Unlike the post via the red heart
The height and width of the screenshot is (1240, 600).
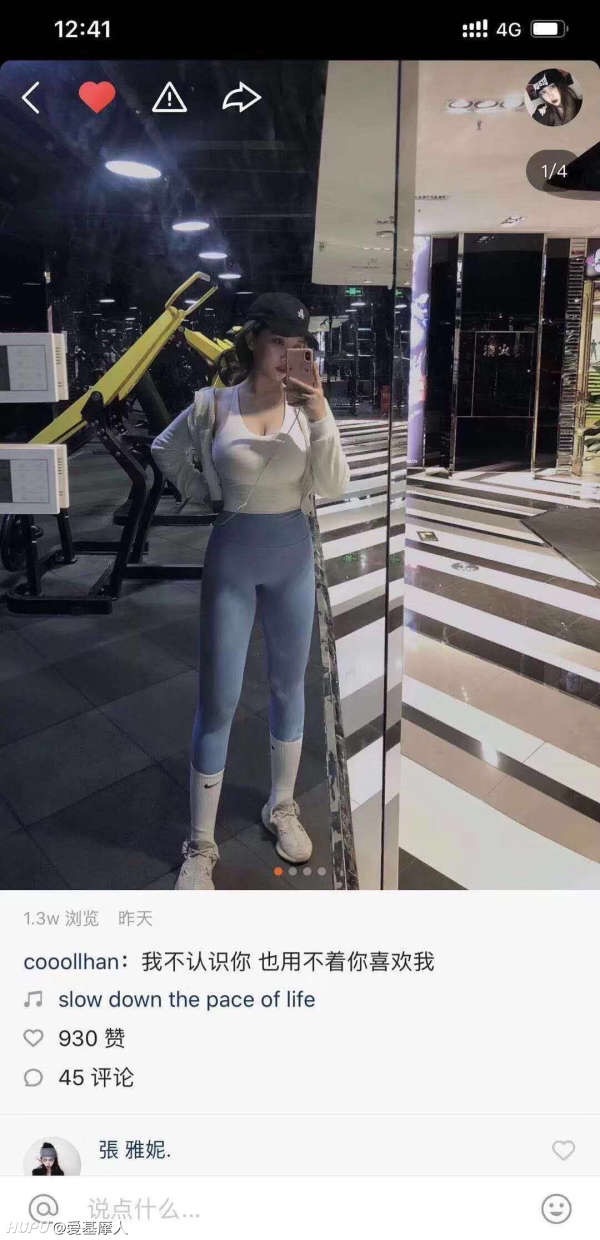(x=97, y=97)
